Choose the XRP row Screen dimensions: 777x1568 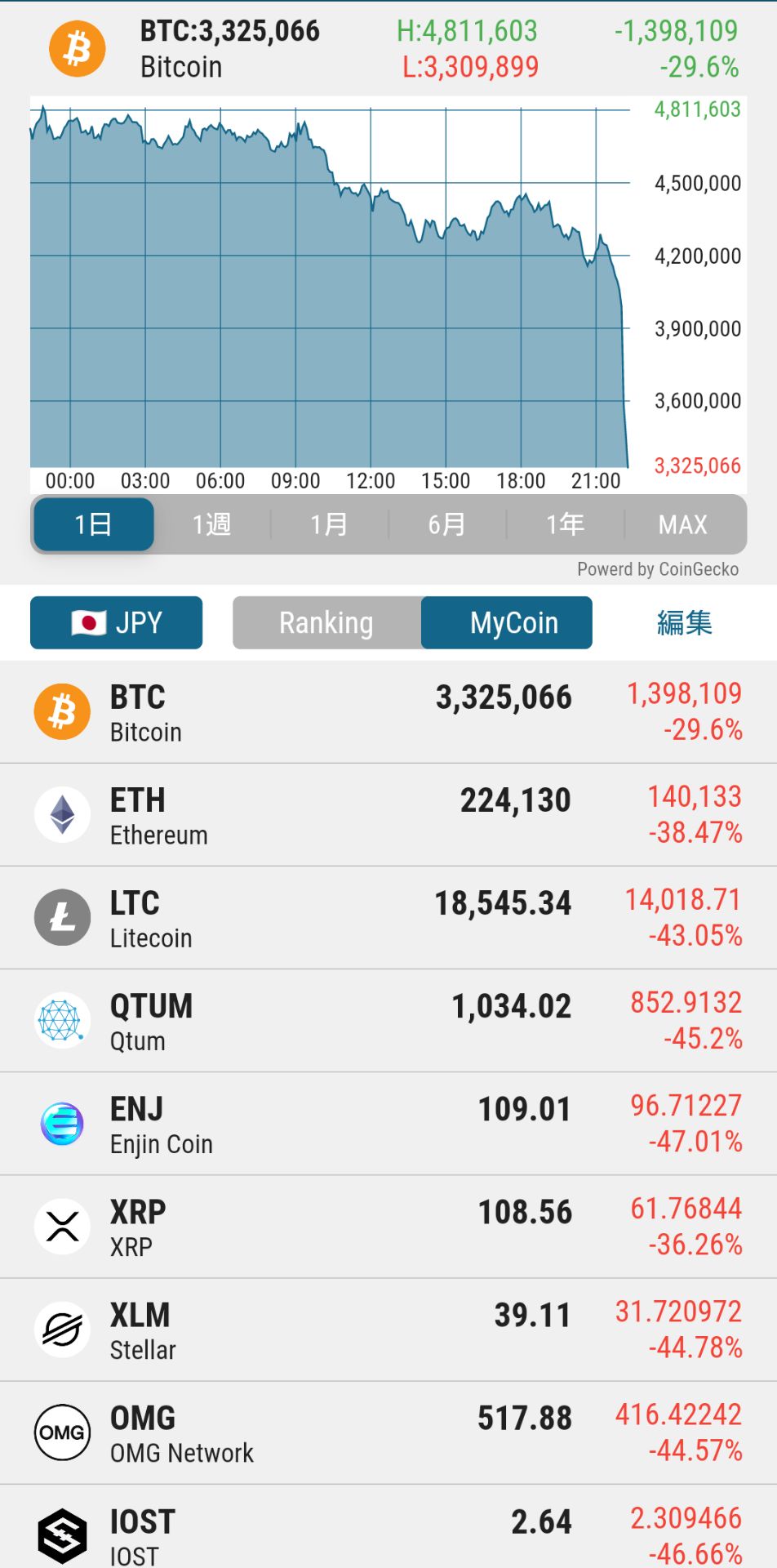pyautogui.click(x=388, y=1227)
